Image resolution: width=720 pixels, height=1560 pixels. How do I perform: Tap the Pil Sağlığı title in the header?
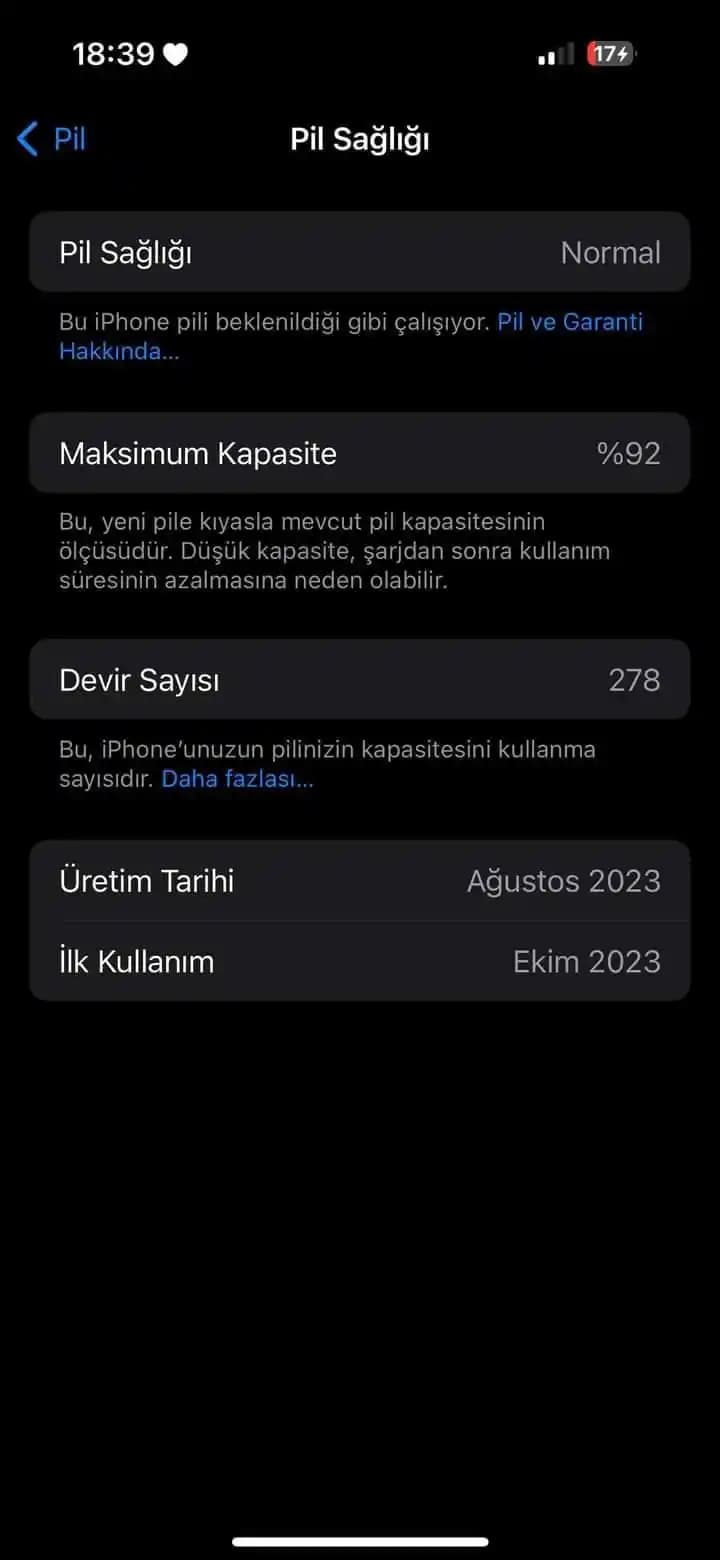pos(359,139)
